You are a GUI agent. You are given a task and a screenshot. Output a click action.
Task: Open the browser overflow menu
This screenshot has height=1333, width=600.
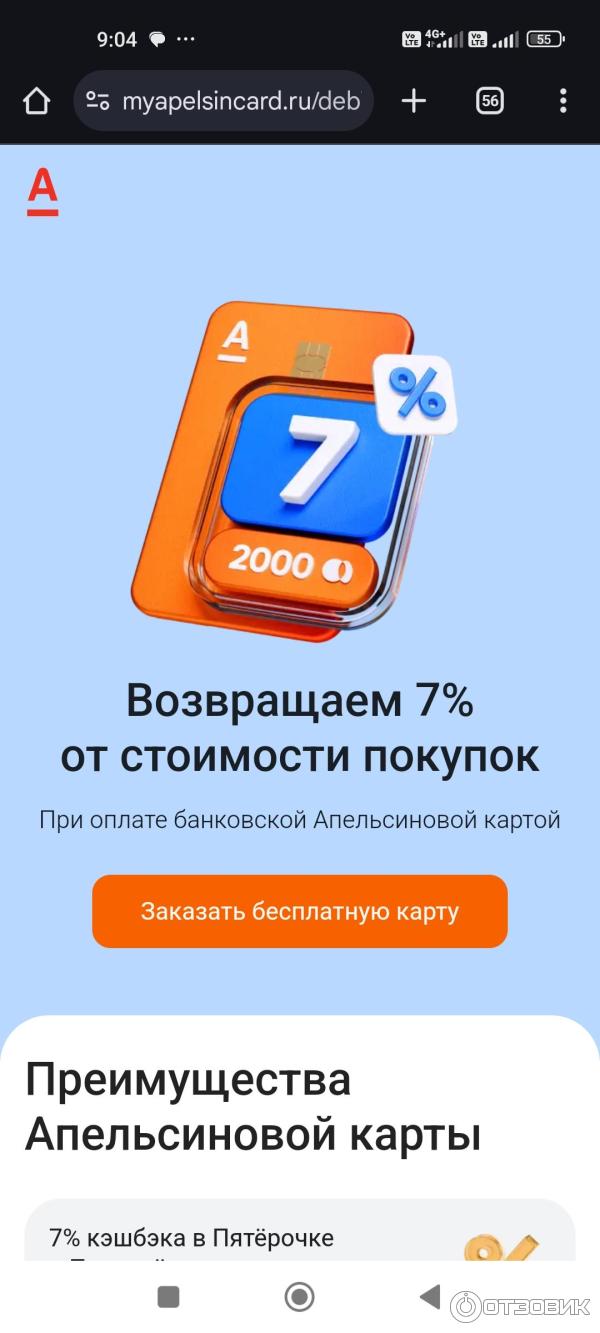[563, 101]
